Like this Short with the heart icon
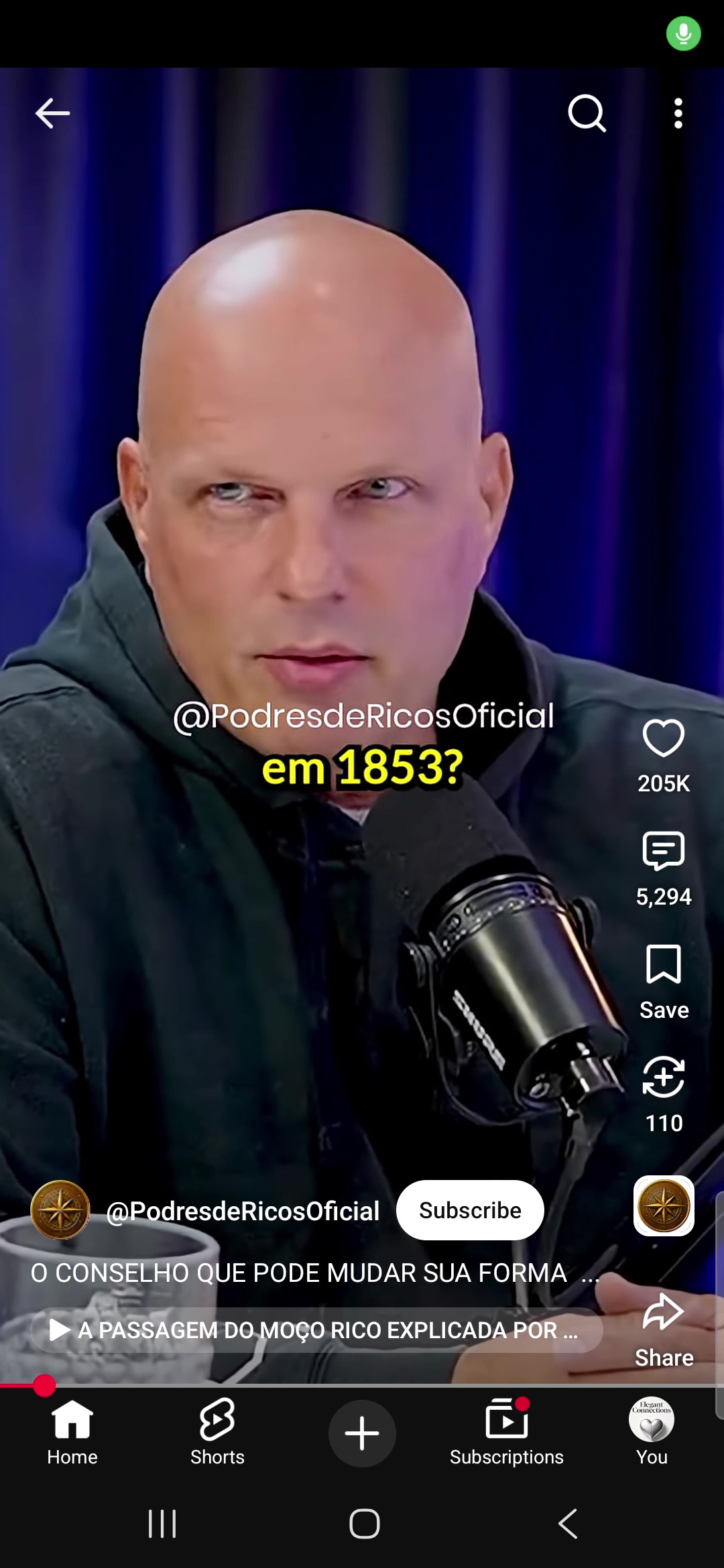Image resolution: width=724 pixels, height=1568 pixels. (664, 738)
